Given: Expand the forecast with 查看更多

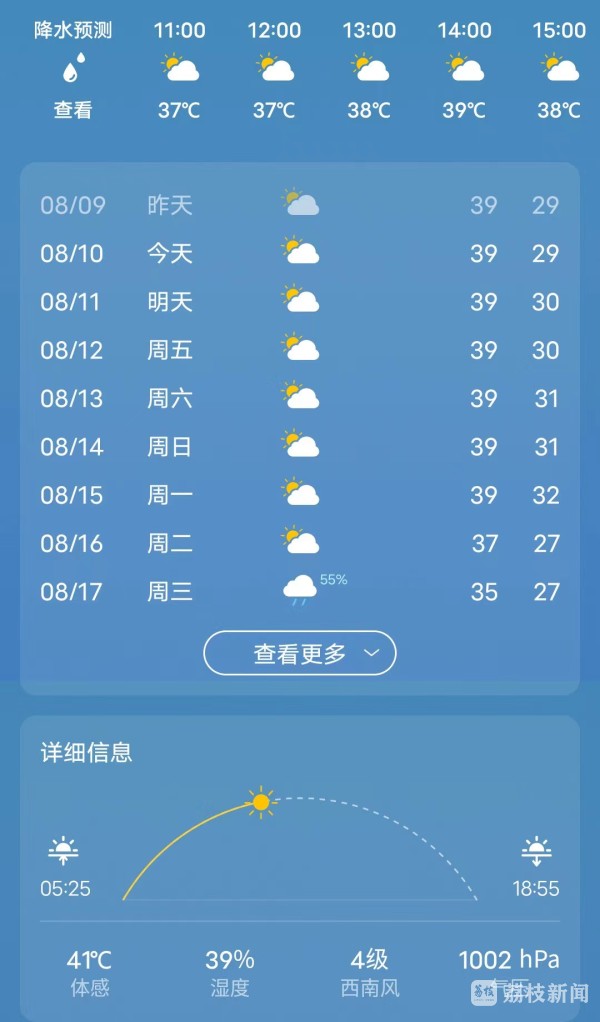Looking at the screenshot, I should pyautogui.click(x=300, y=654).
